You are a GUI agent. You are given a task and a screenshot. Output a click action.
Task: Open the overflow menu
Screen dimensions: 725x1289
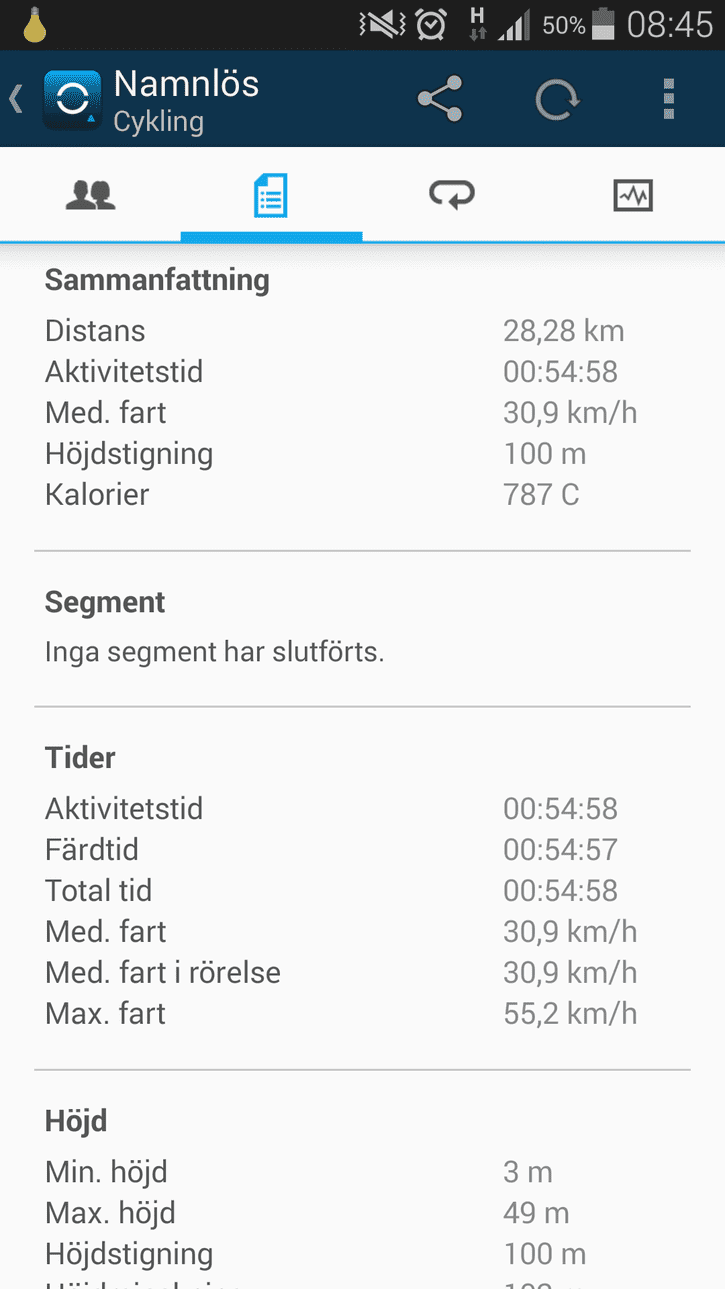click(x=669, y=99)
